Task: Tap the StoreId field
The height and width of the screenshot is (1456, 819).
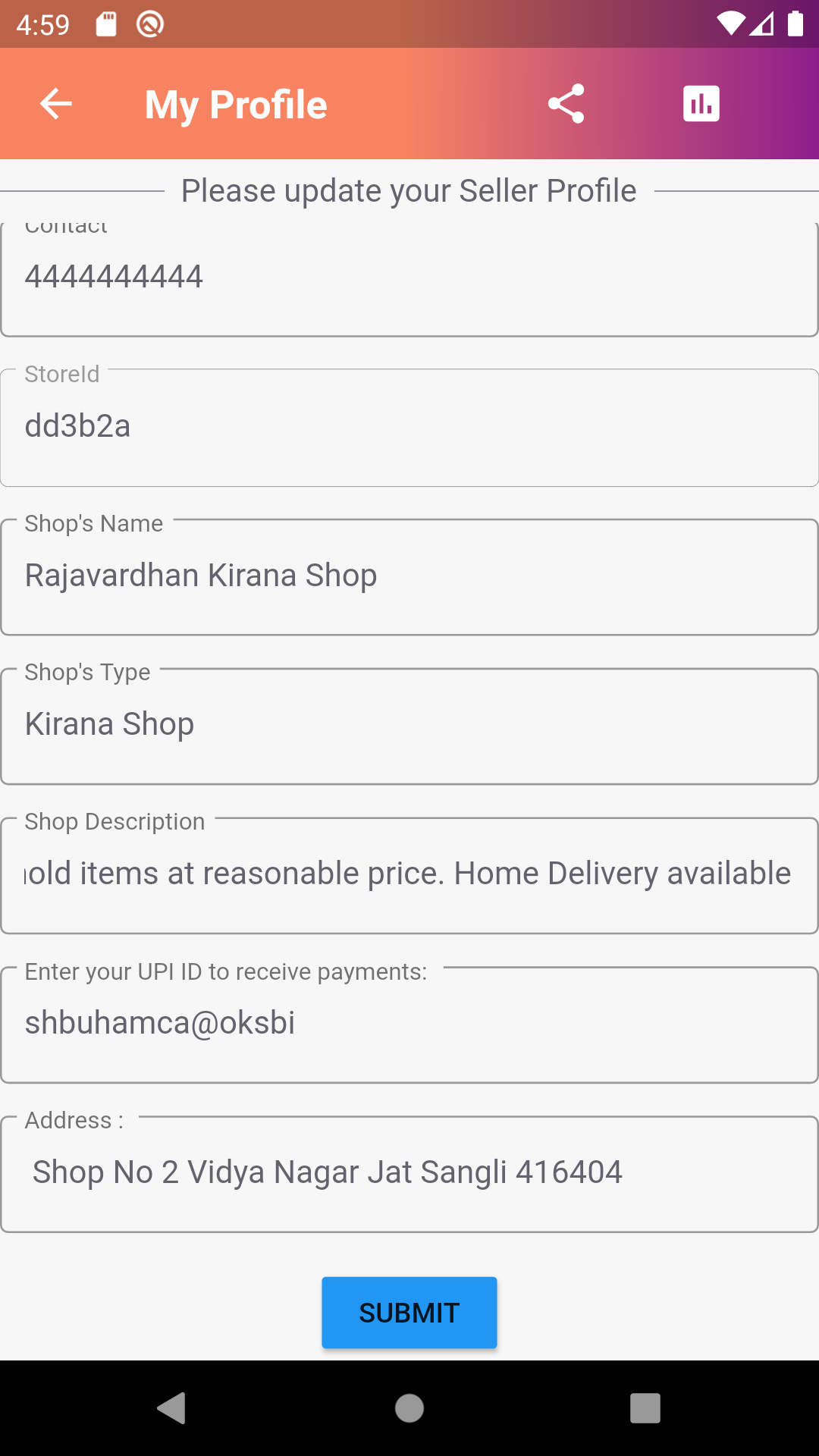Action: pyautogui.click(x=409, y=427)
